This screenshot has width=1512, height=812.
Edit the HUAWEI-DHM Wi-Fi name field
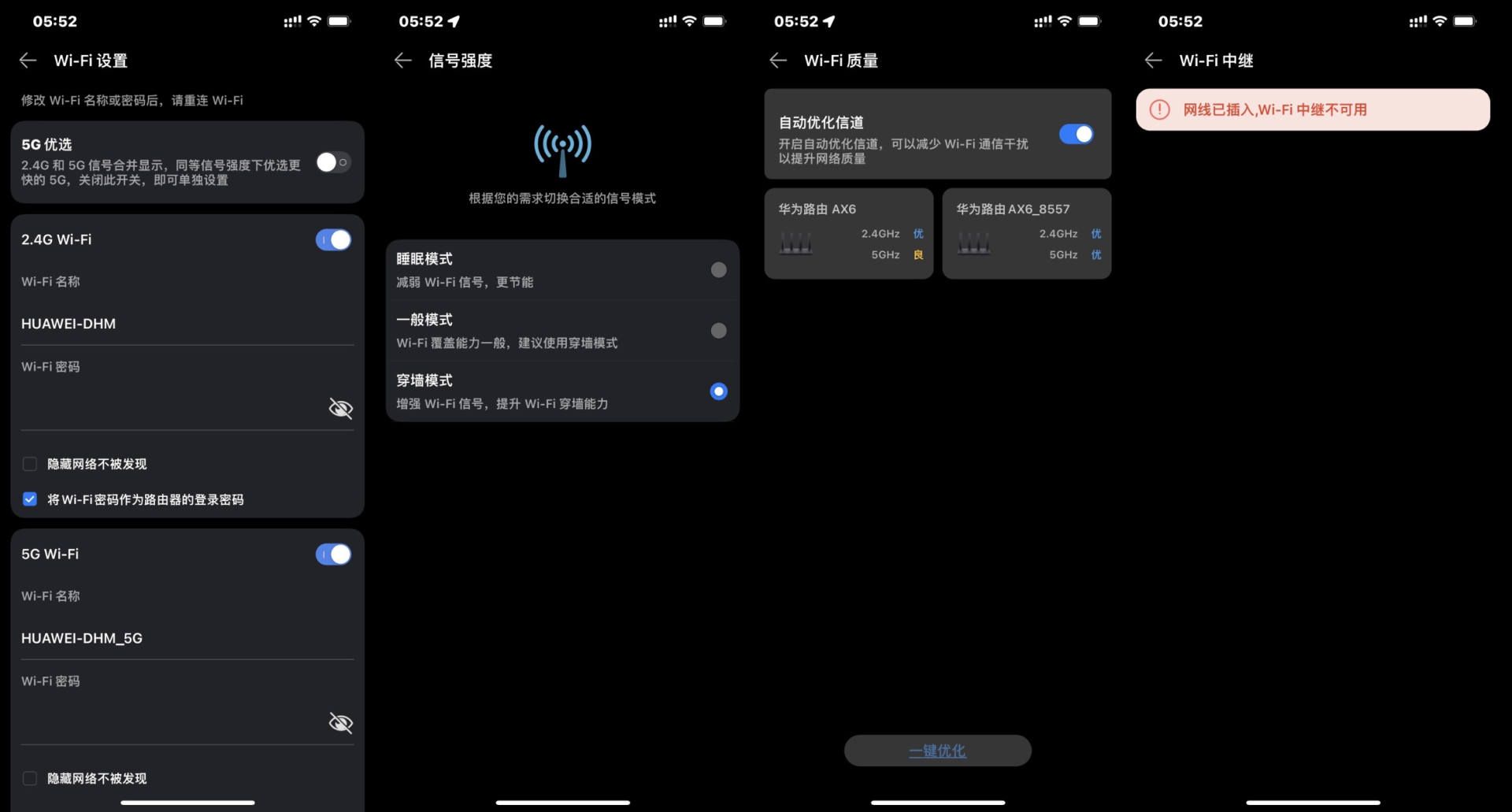click(x=187, y=324)
